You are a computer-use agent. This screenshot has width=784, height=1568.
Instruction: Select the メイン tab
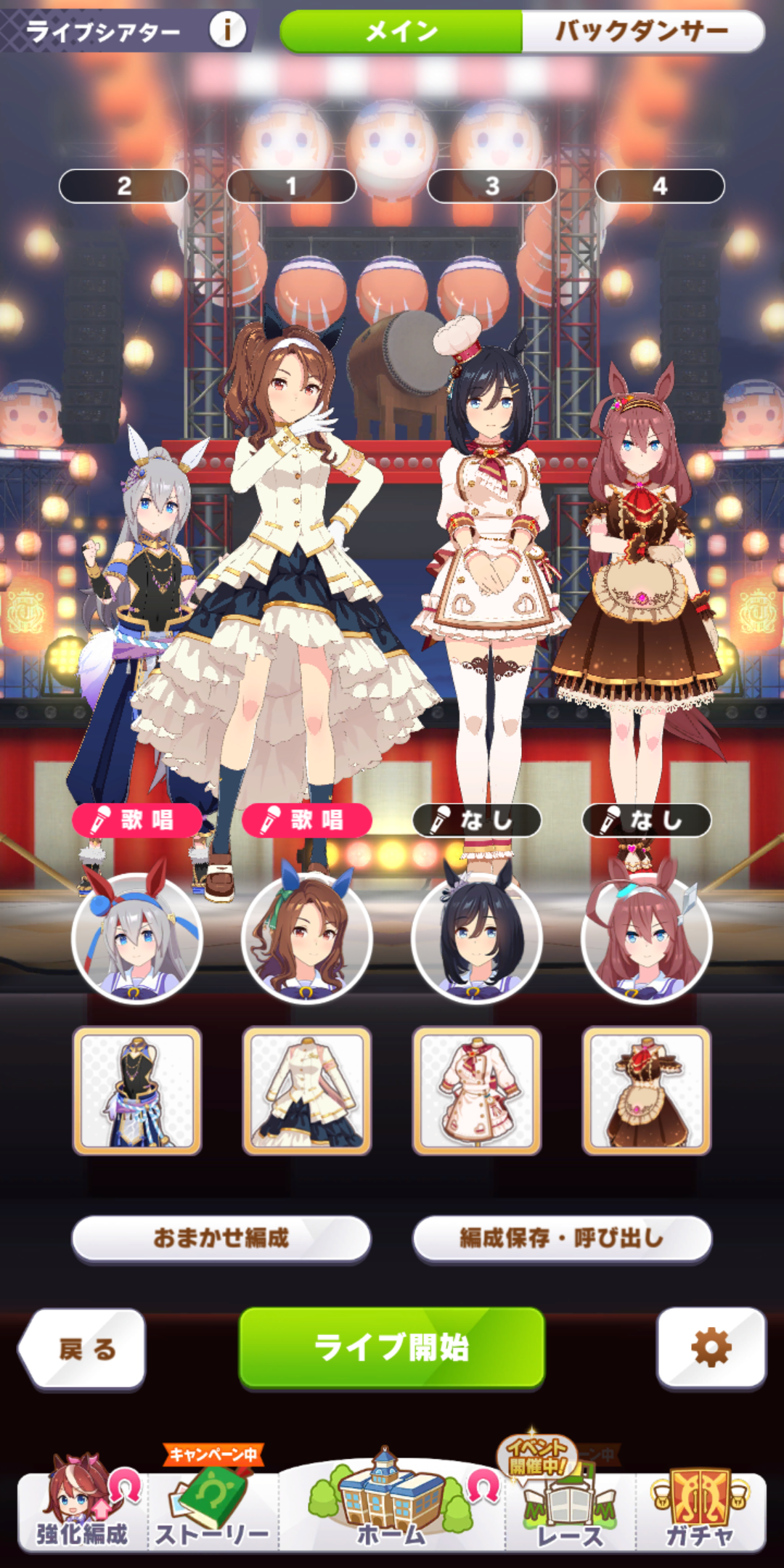(x=401, y=31)
